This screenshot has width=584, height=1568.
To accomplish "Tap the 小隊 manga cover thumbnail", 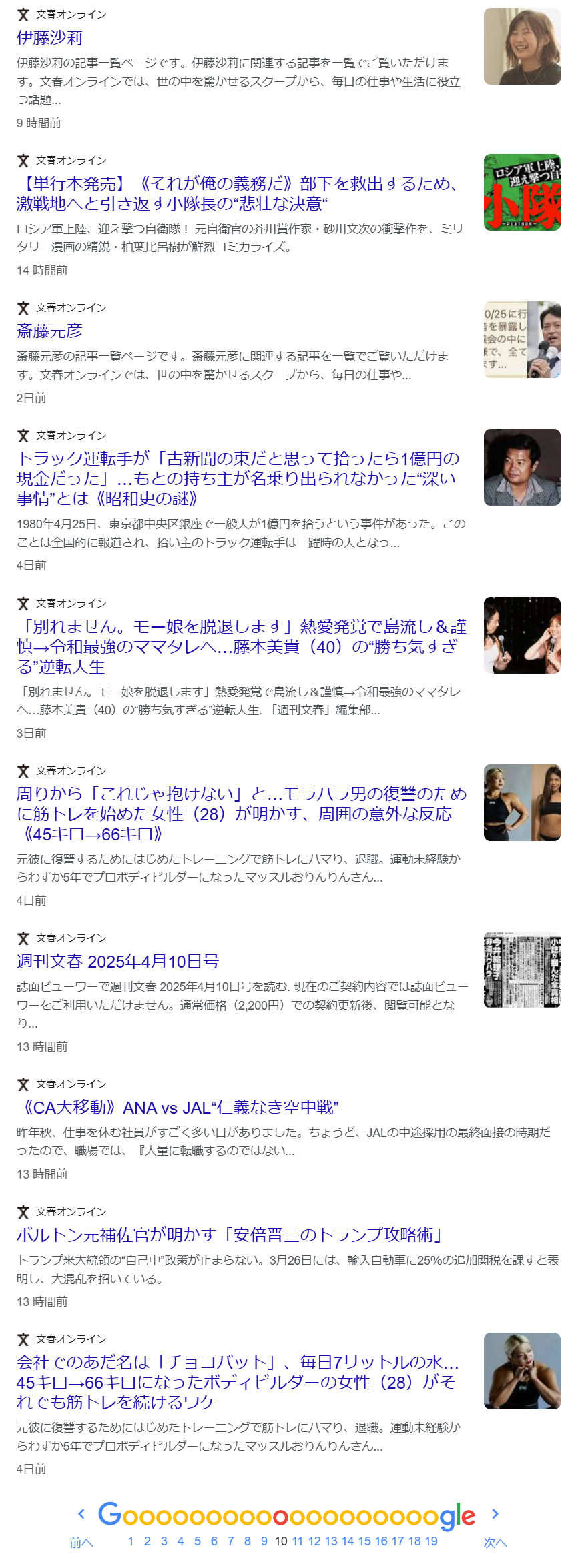I will [522, 193].
